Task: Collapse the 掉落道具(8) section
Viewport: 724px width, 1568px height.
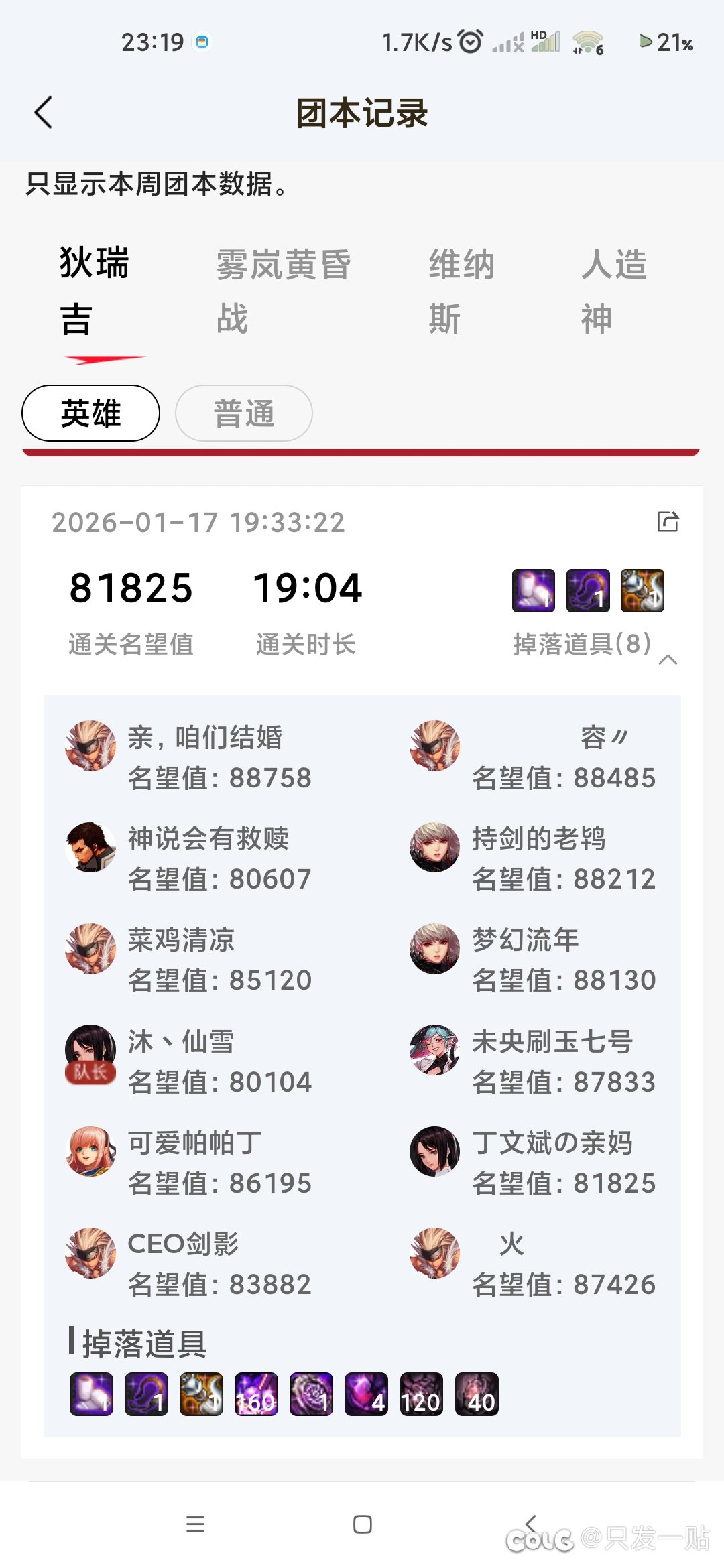Action: [x=668, y=659]
